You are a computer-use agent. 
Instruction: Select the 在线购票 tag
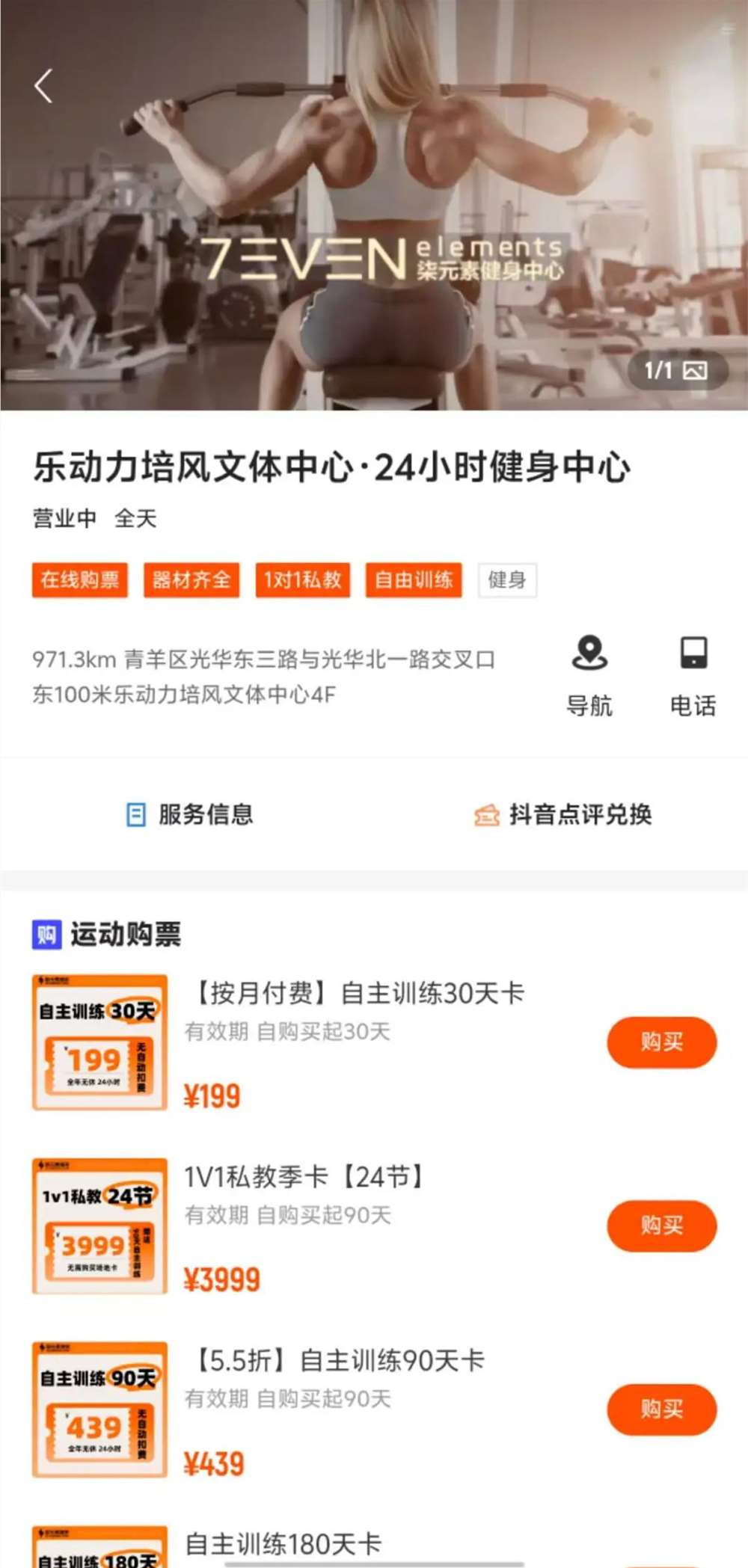(x=81, y=580)
